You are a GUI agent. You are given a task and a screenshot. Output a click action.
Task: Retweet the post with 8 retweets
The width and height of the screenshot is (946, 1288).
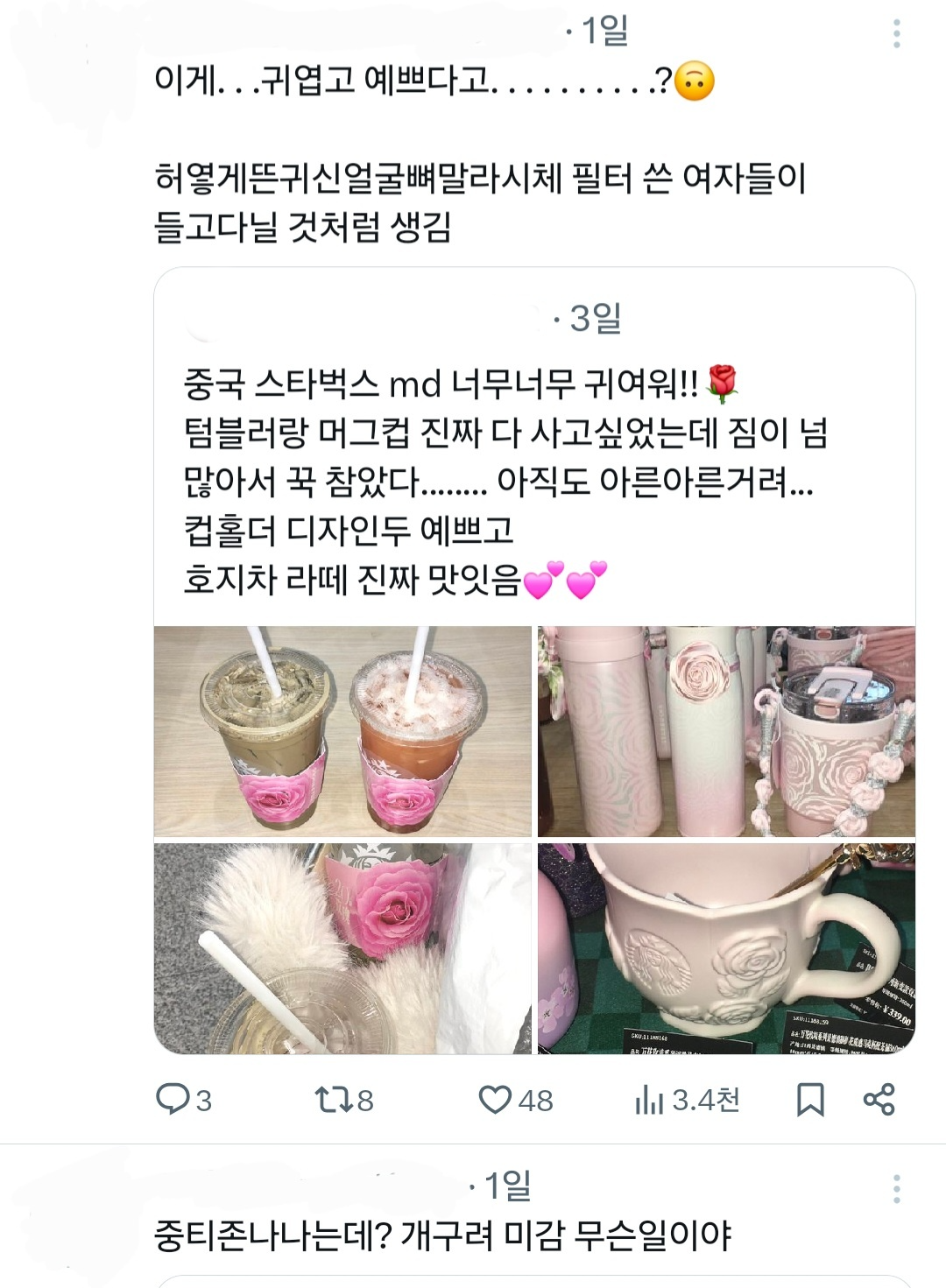click(332, 1099)
